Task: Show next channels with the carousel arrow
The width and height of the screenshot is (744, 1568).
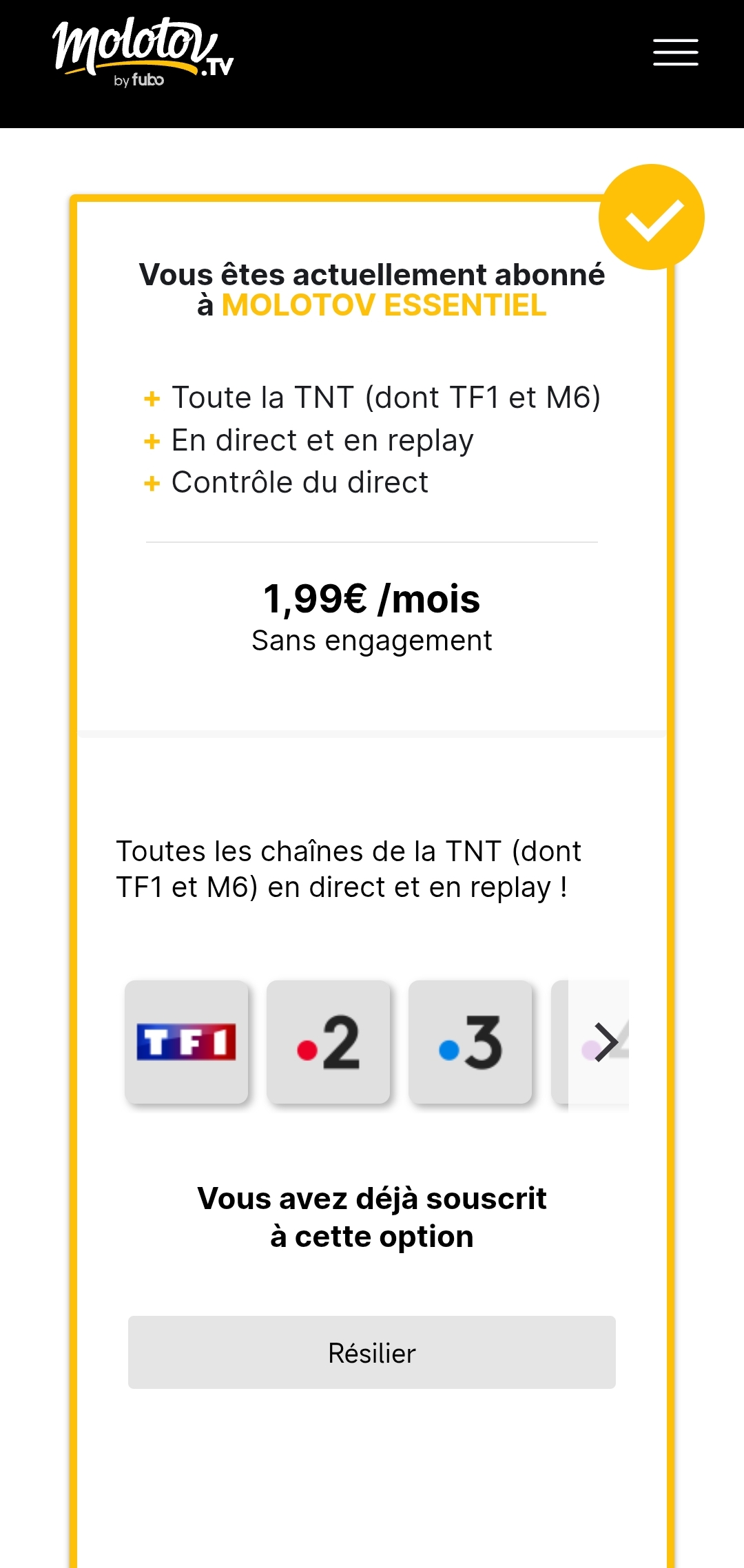Action: click(x=606, y=1042)
